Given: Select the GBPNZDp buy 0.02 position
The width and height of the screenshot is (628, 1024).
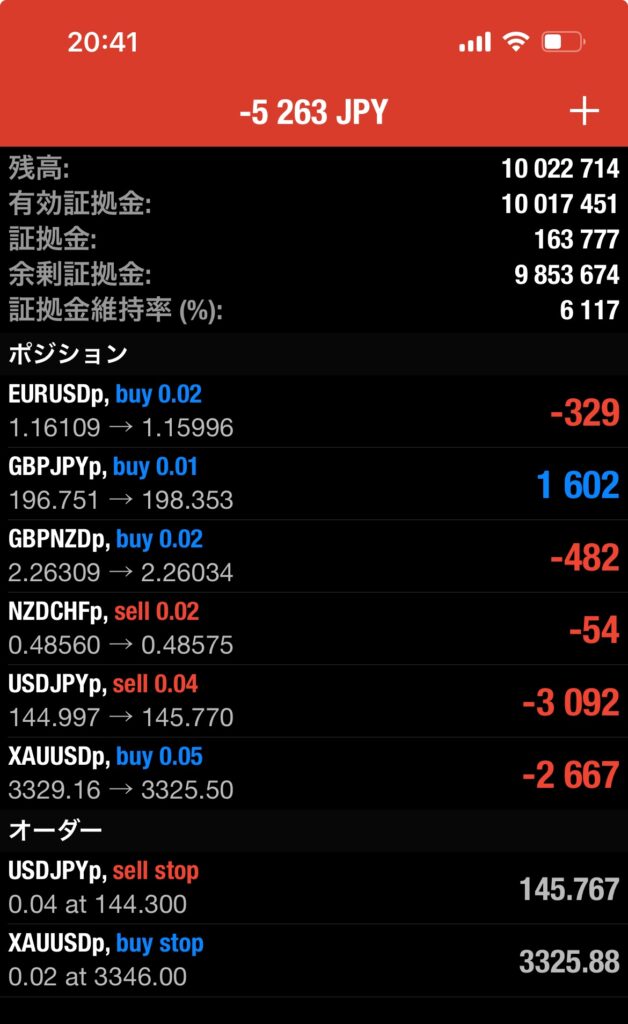Looking at the screenshot, I should 314,556.
